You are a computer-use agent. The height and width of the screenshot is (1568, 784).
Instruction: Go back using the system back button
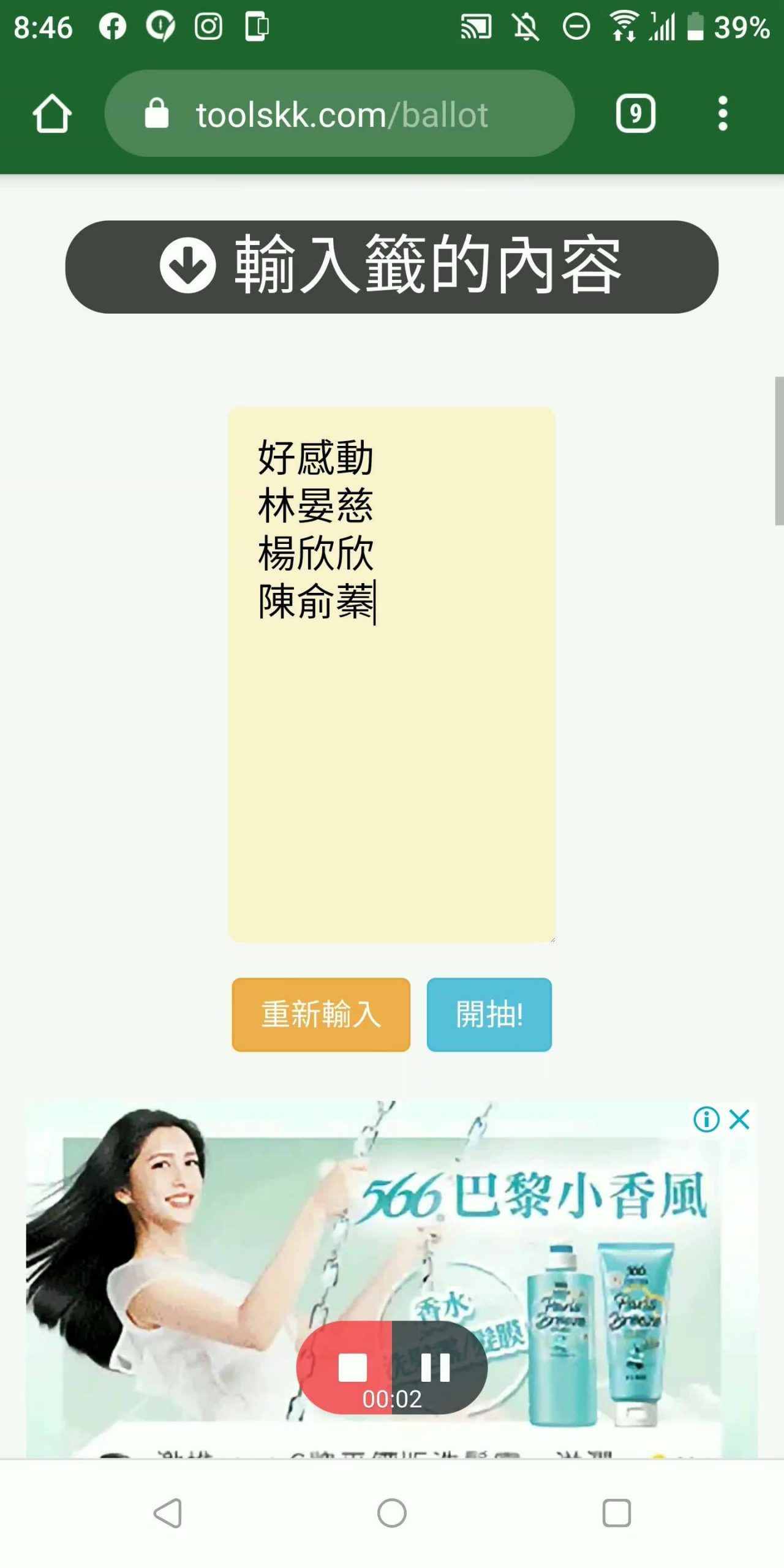pyautogui.click(x=167, y=1513)
